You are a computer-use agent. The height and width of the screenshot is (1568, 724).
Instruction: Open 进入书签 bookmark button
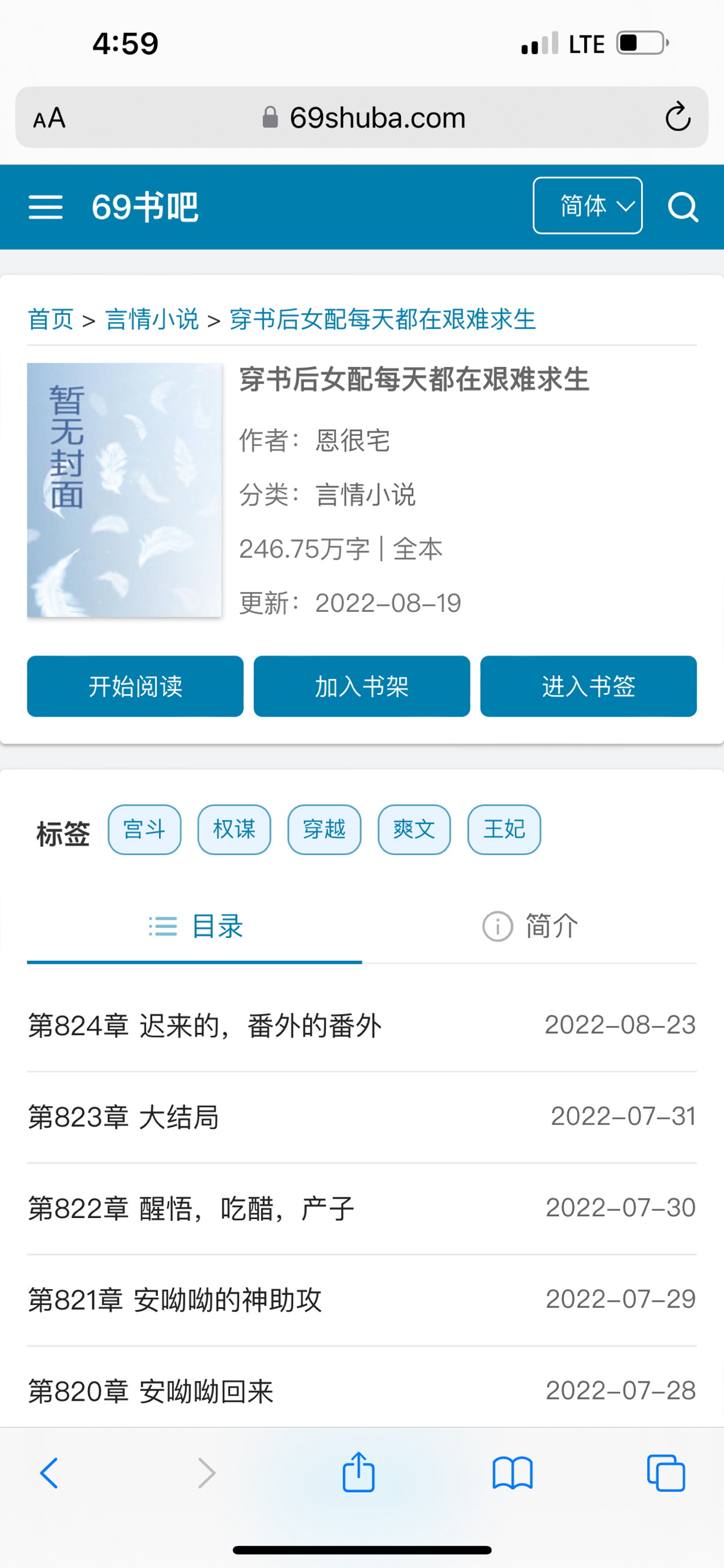pyautogui.click(x=588, y=686)
